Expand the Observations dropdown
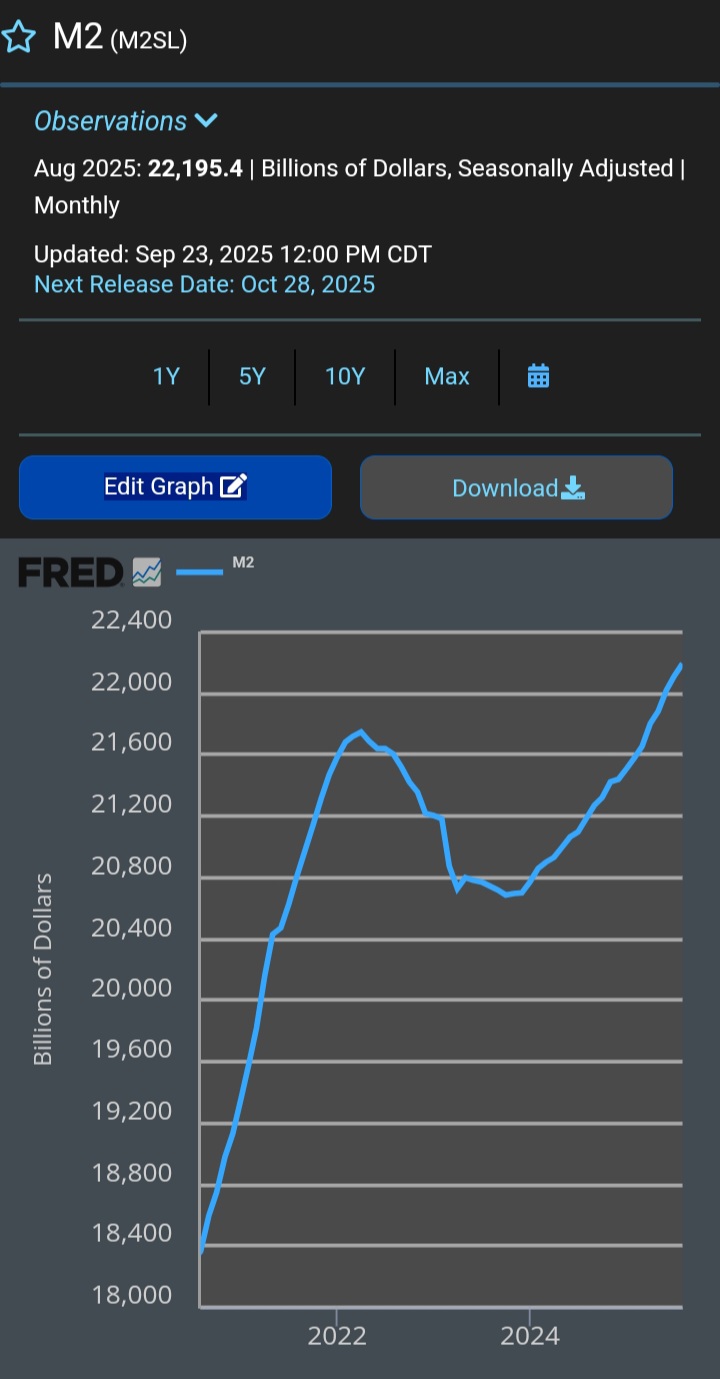Image resolution: width=720 pixels, height=1379 pixels. (x=126, y=121)
